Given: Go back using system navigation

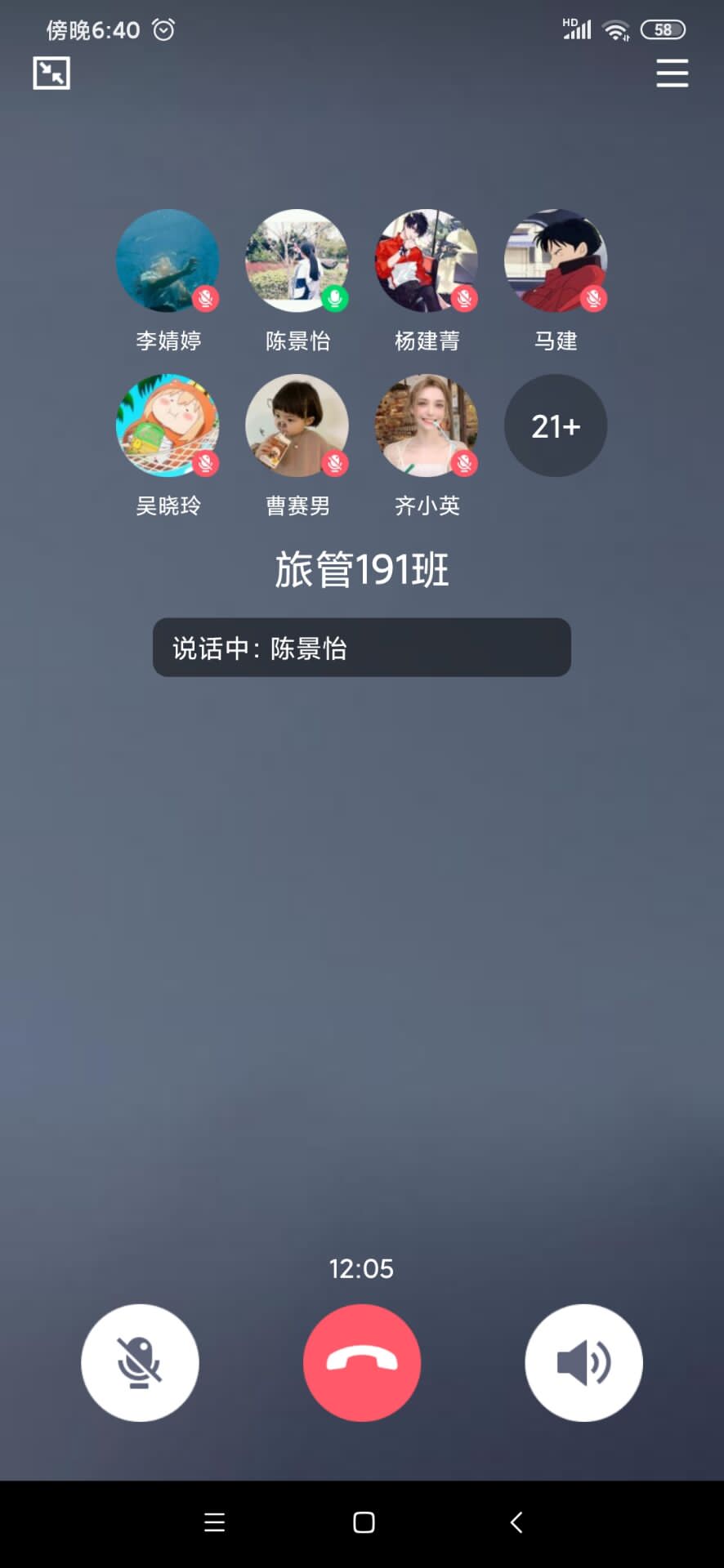Looking at the screenshot, I should pyautogui.click(x=516, y=1522).
